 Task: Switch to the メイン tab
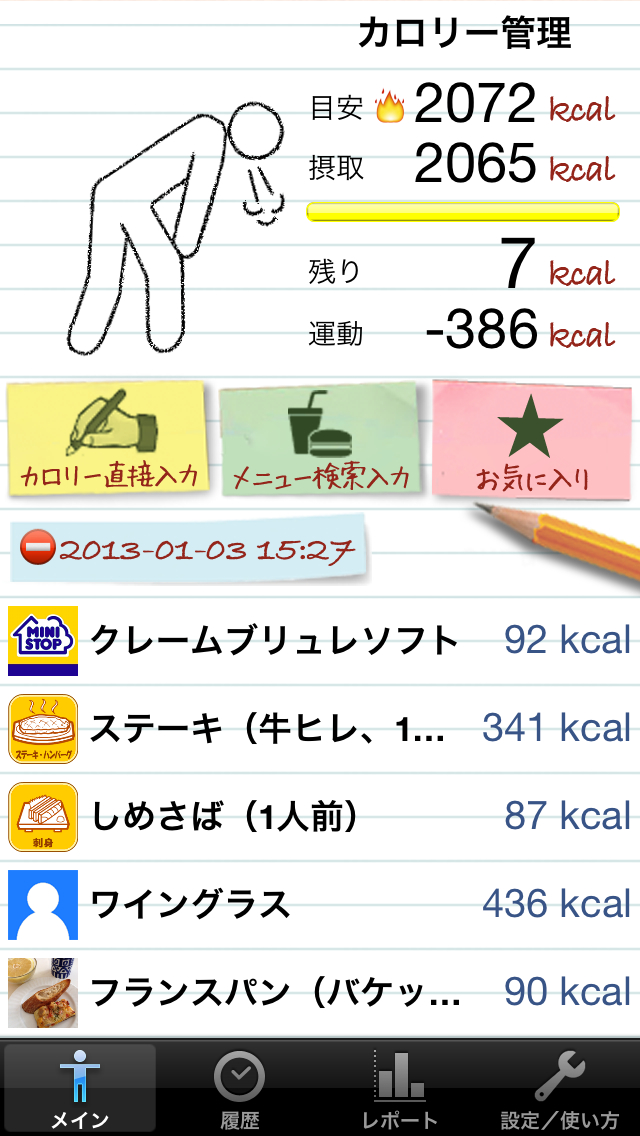(x=80, y=1088)
